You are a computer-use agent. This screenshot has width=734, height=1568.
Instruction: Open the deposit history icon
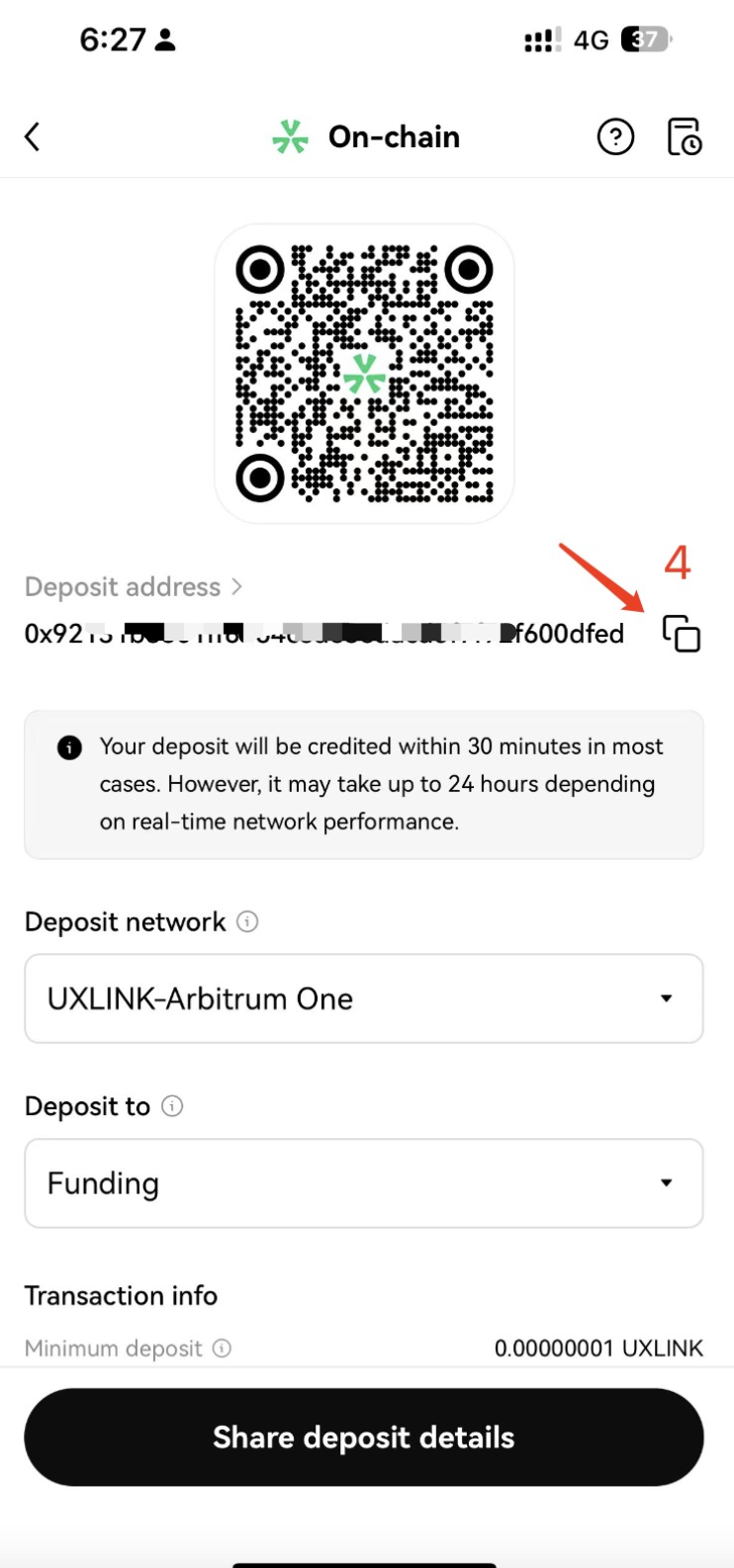click(685, 136)
